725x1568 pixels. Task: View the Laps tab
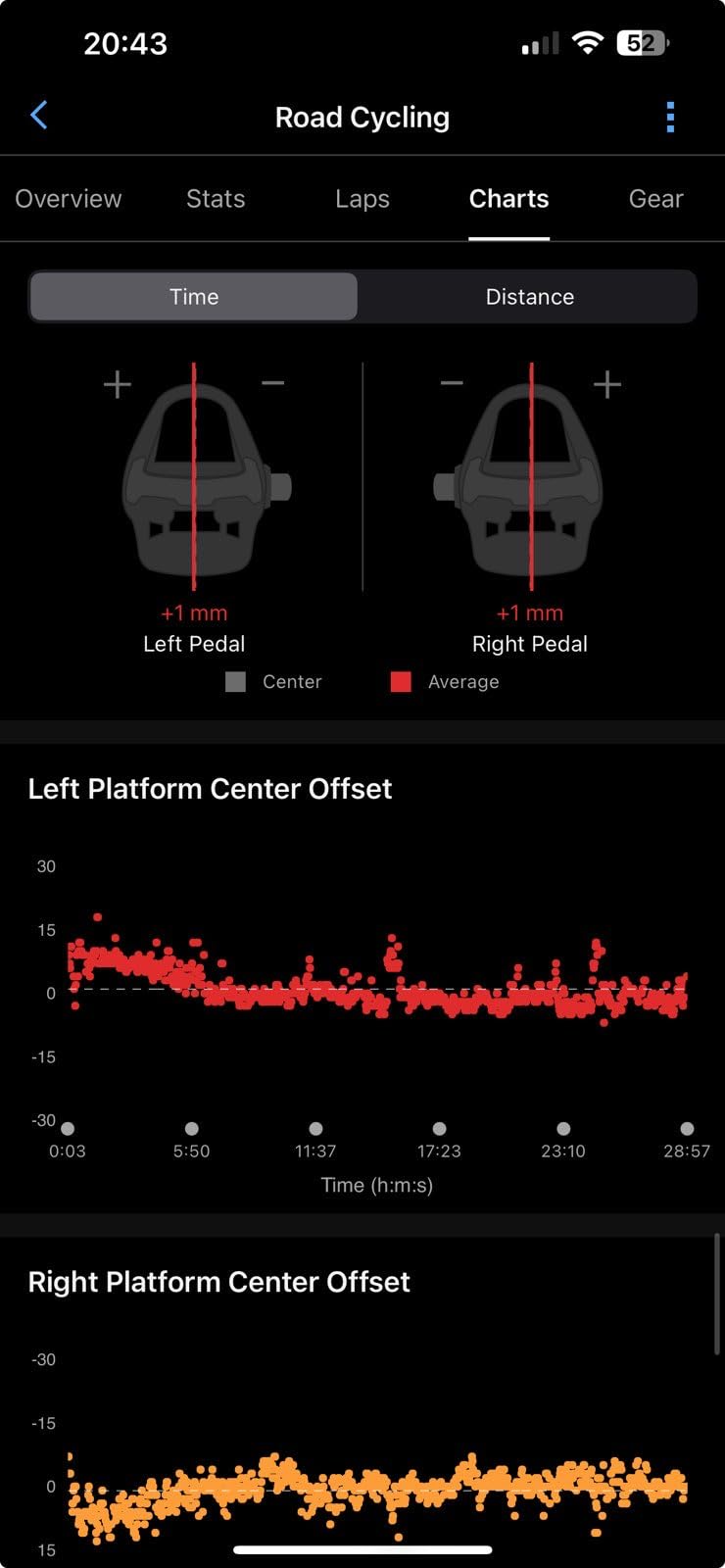pos(362,199)
